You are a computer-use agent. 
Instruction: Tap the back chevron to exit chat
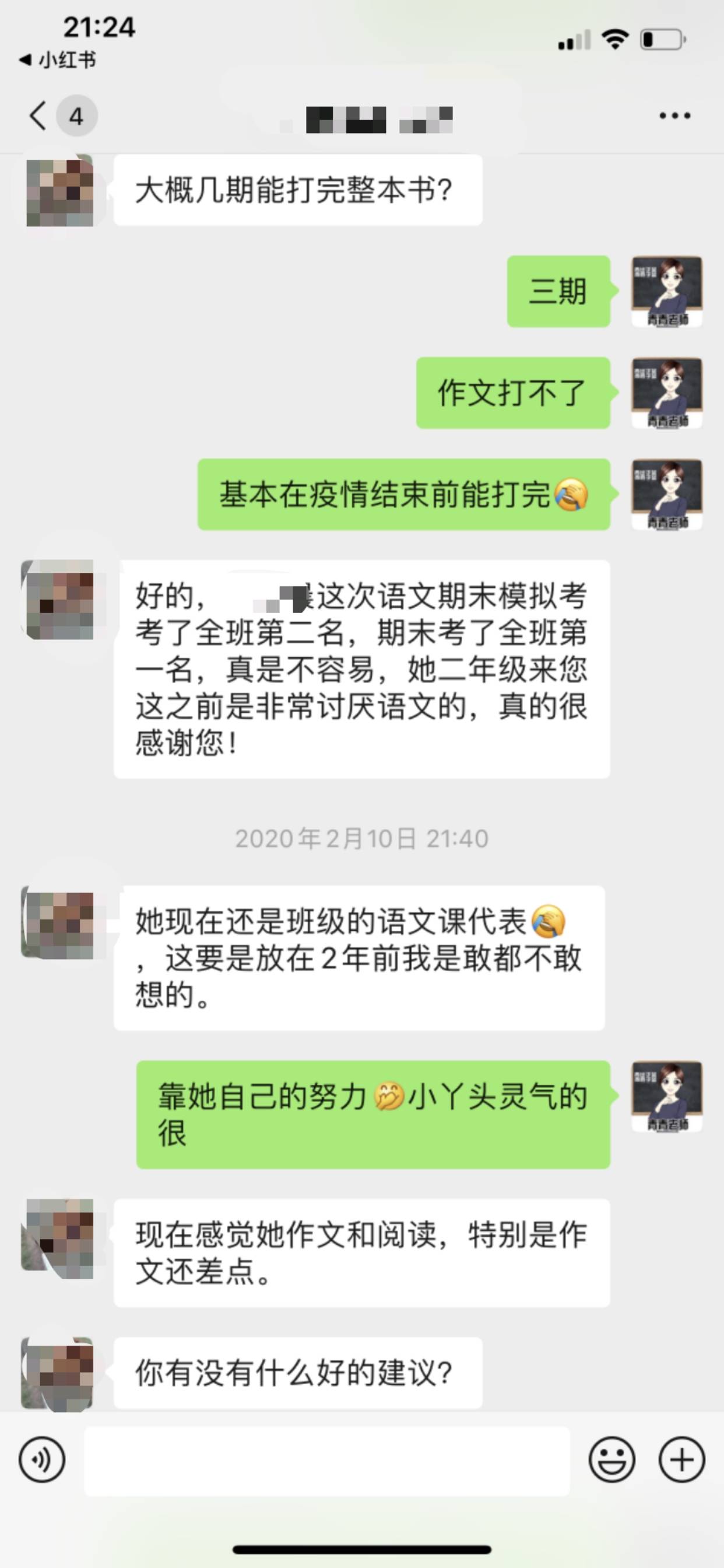click(38, 114)
